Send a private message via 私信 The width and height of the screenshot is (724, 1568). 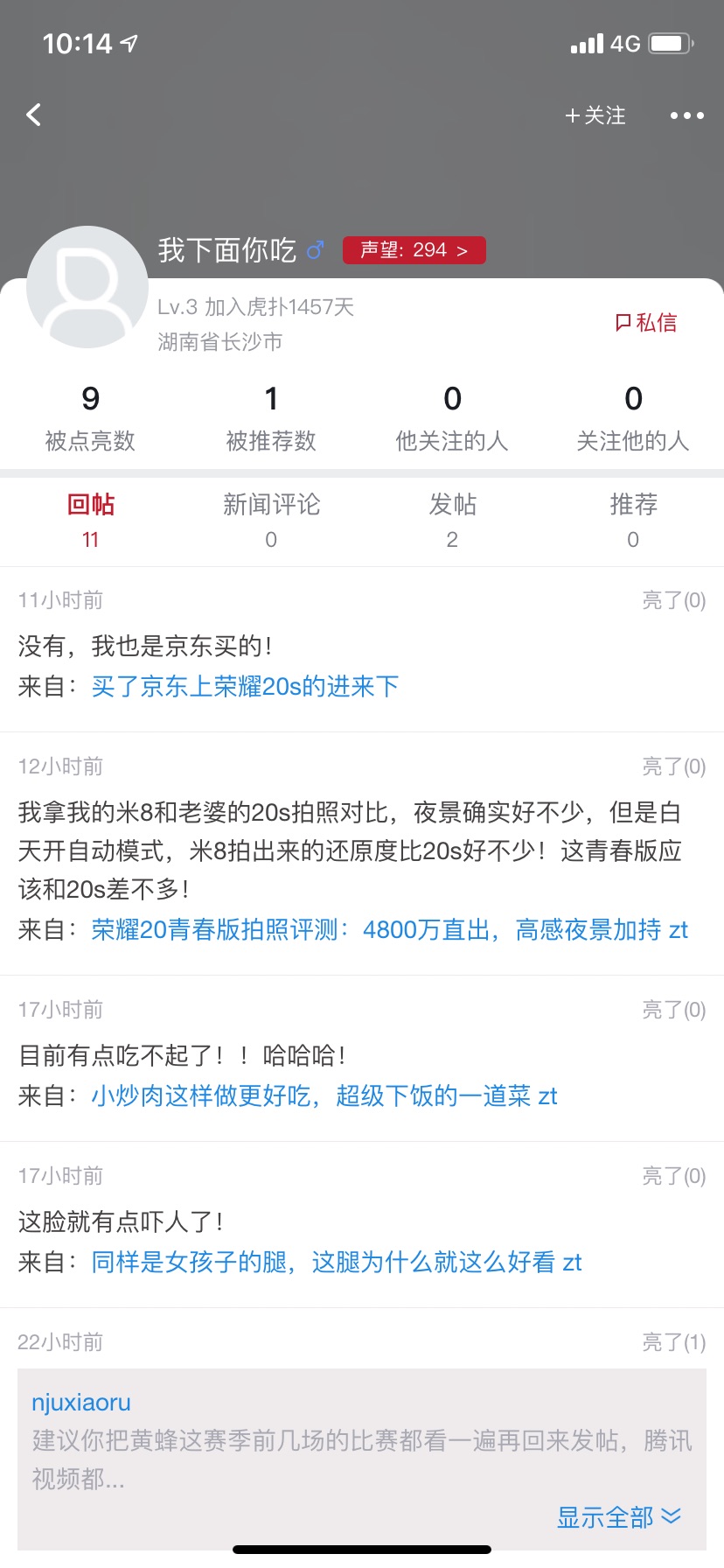(646, 323)
